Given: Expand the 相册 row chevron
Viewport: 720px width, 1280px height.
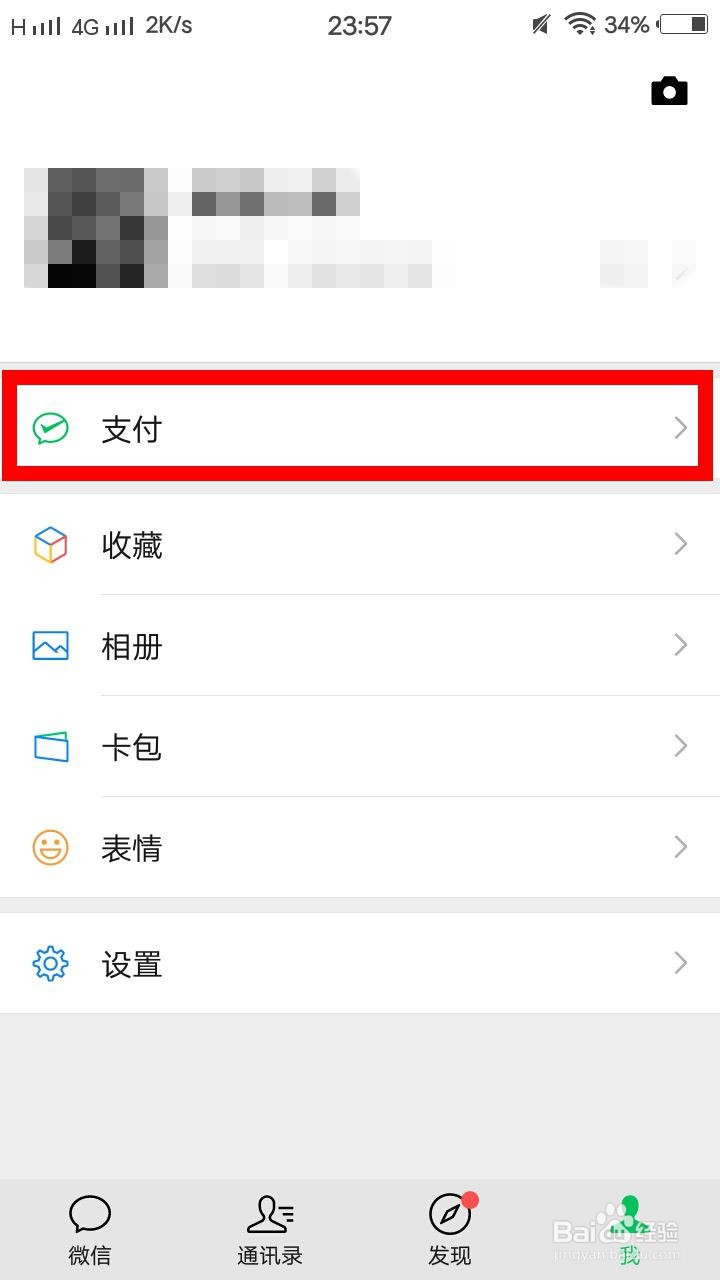Looking at the screenshot, I should 681,645.
